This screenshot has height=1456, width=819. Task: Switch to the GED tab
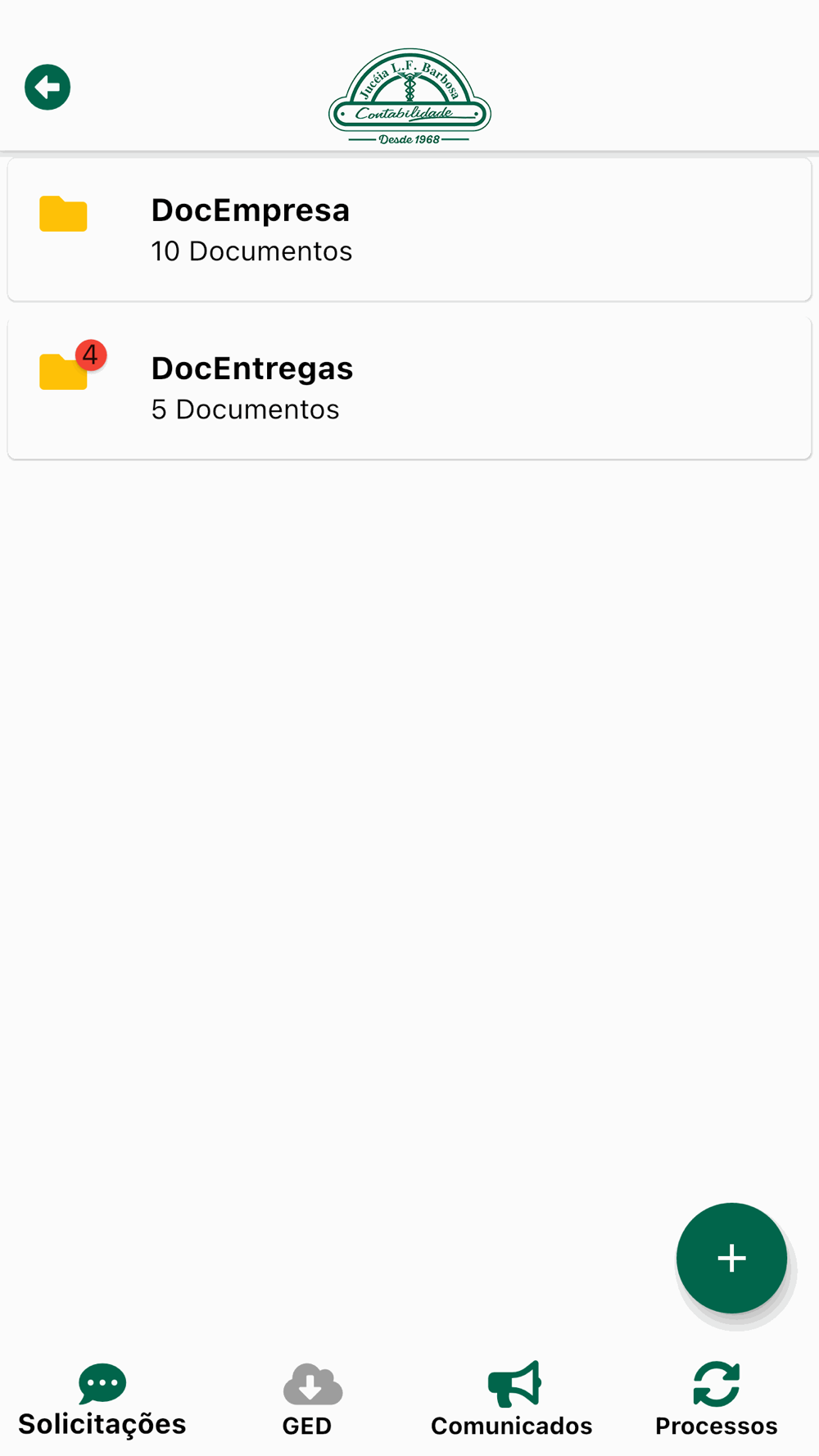[307, 1400]
